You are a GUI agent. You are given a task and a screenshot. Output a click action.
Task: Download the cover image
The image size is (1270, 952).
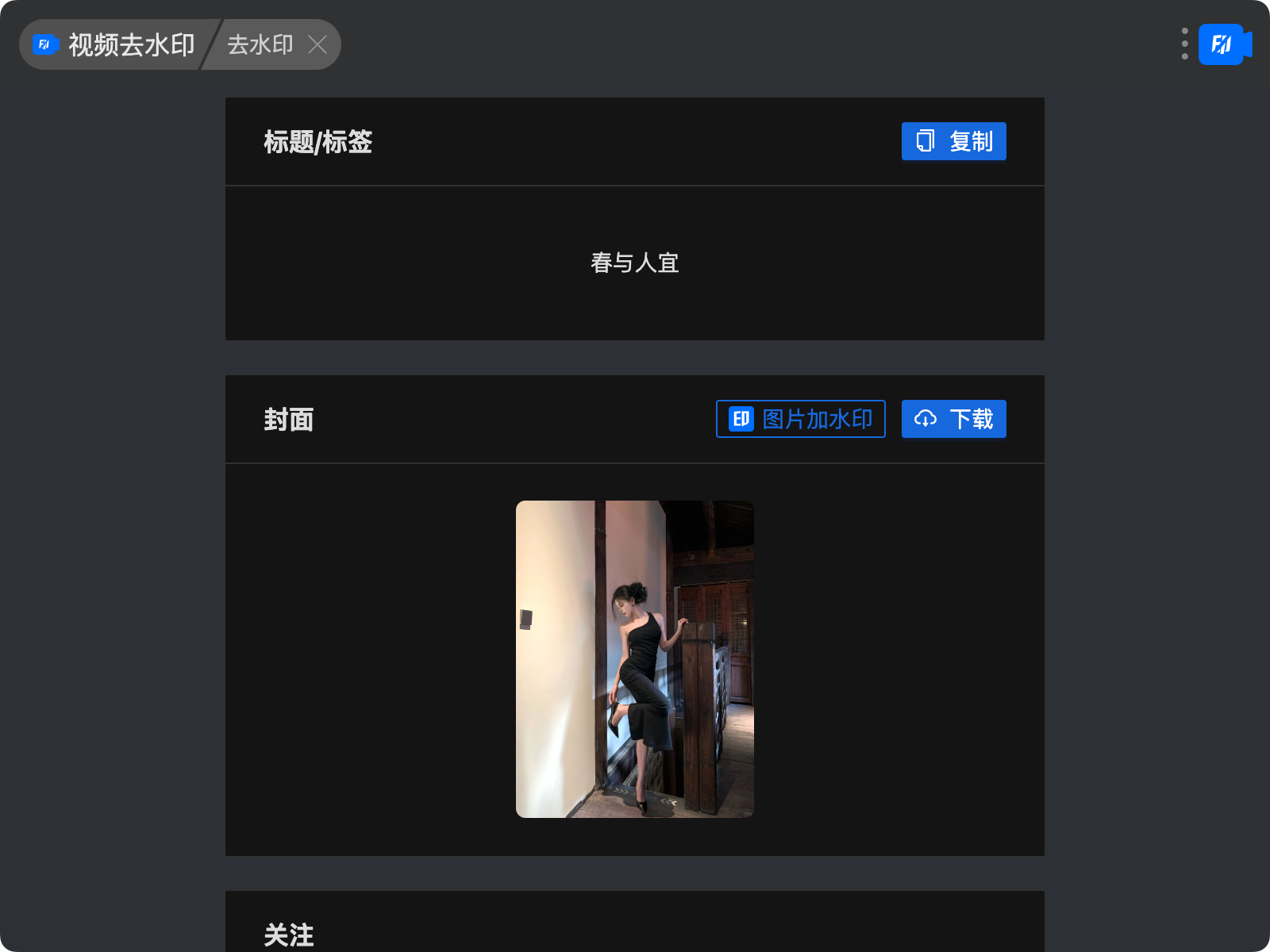[x=953, y=419]
